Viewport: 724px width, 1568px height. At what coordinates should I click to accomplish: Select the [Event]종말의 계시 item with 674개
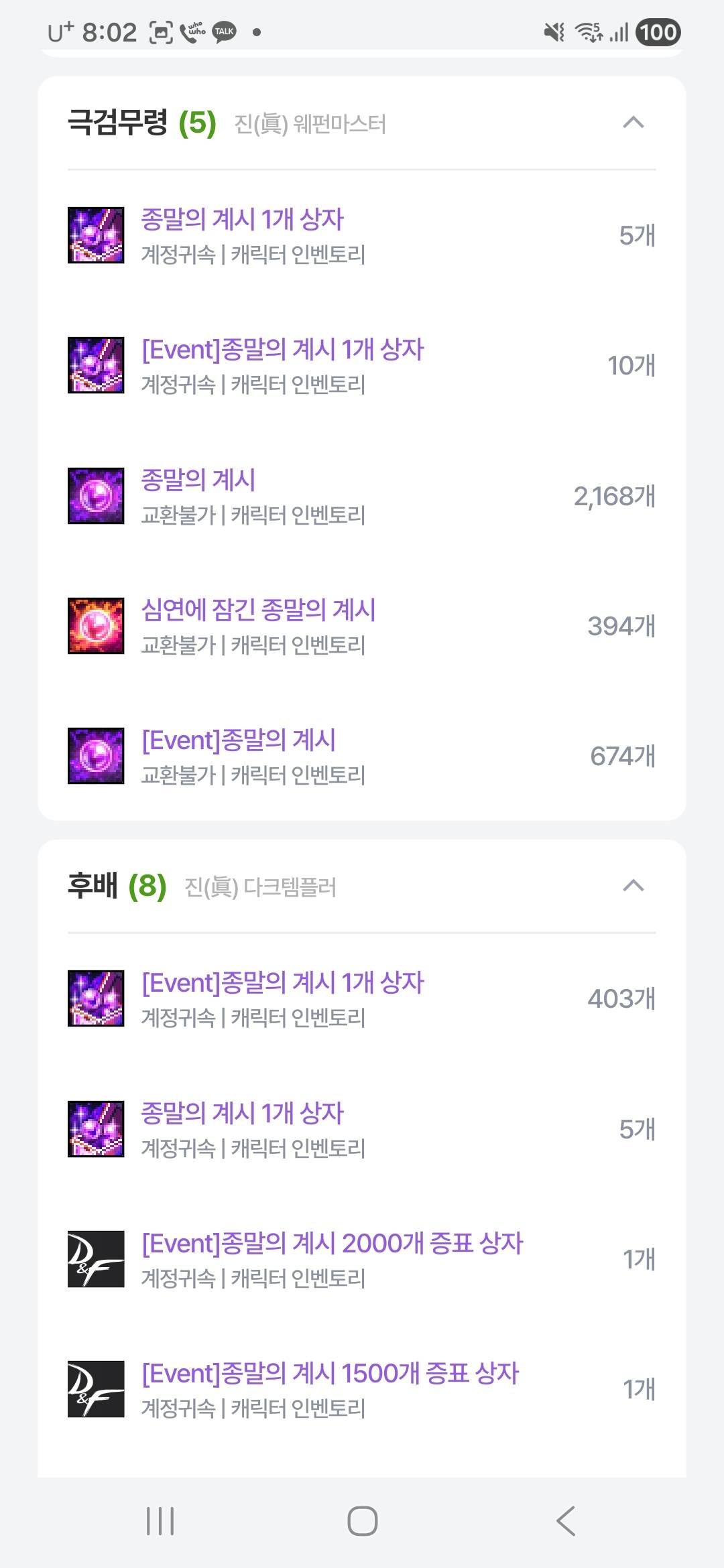[239, 740]
